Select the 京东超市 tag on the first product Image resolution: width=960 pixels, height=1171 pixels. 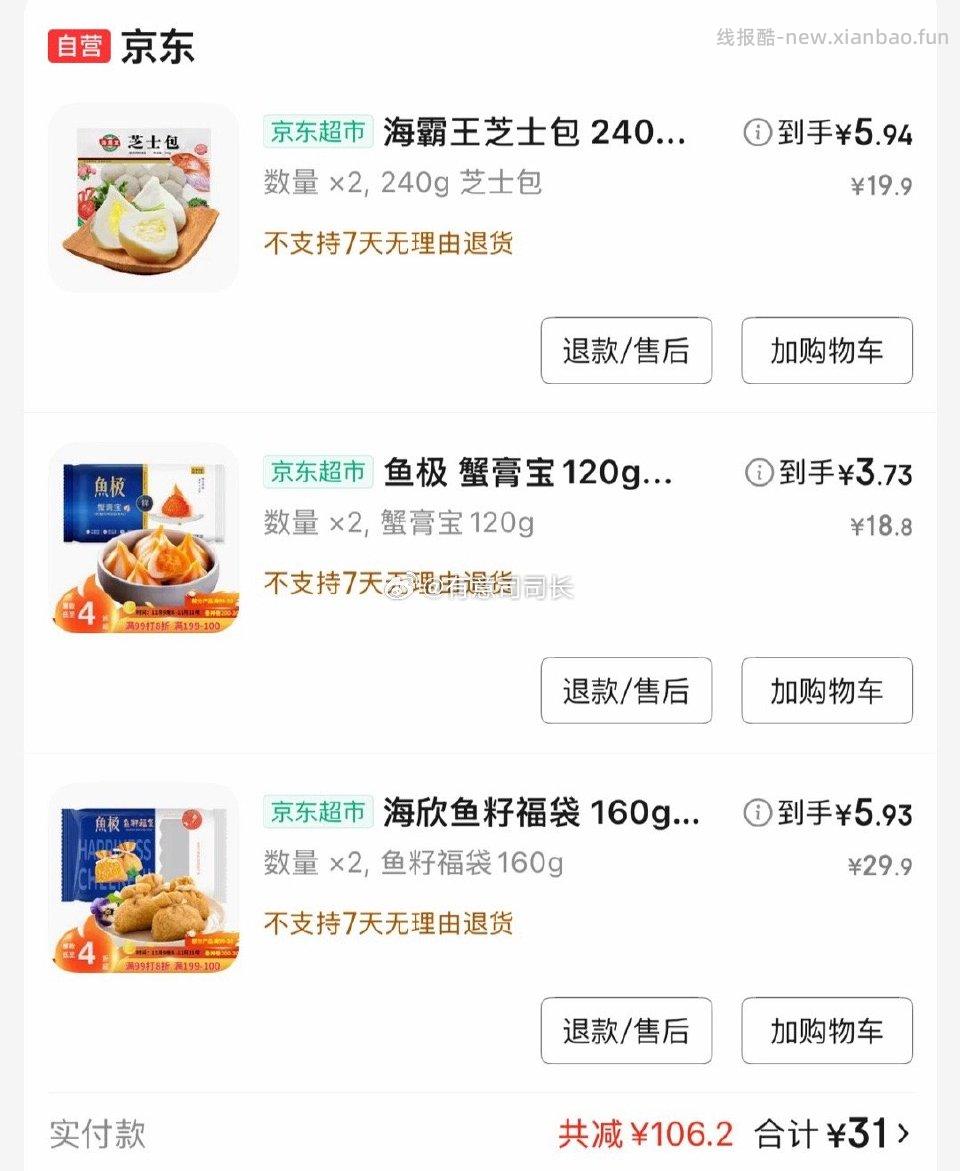(x=317, y=131)
